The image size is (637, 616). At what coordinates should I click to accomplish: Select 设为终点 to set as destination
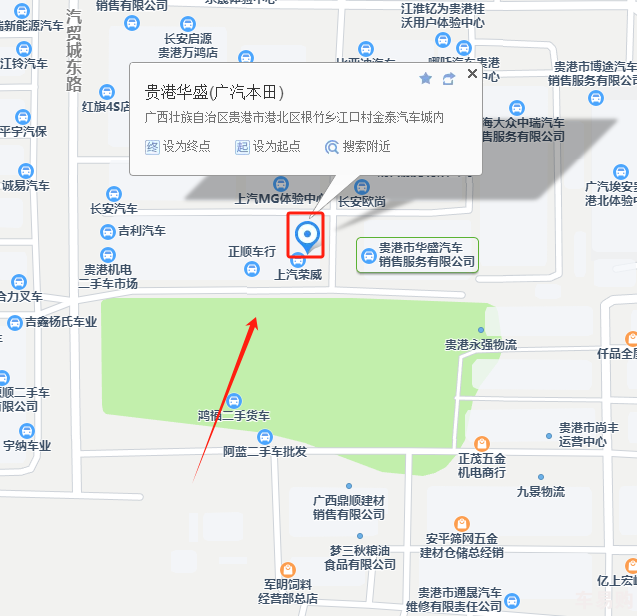pyautogui.click(x=178, y=146)
